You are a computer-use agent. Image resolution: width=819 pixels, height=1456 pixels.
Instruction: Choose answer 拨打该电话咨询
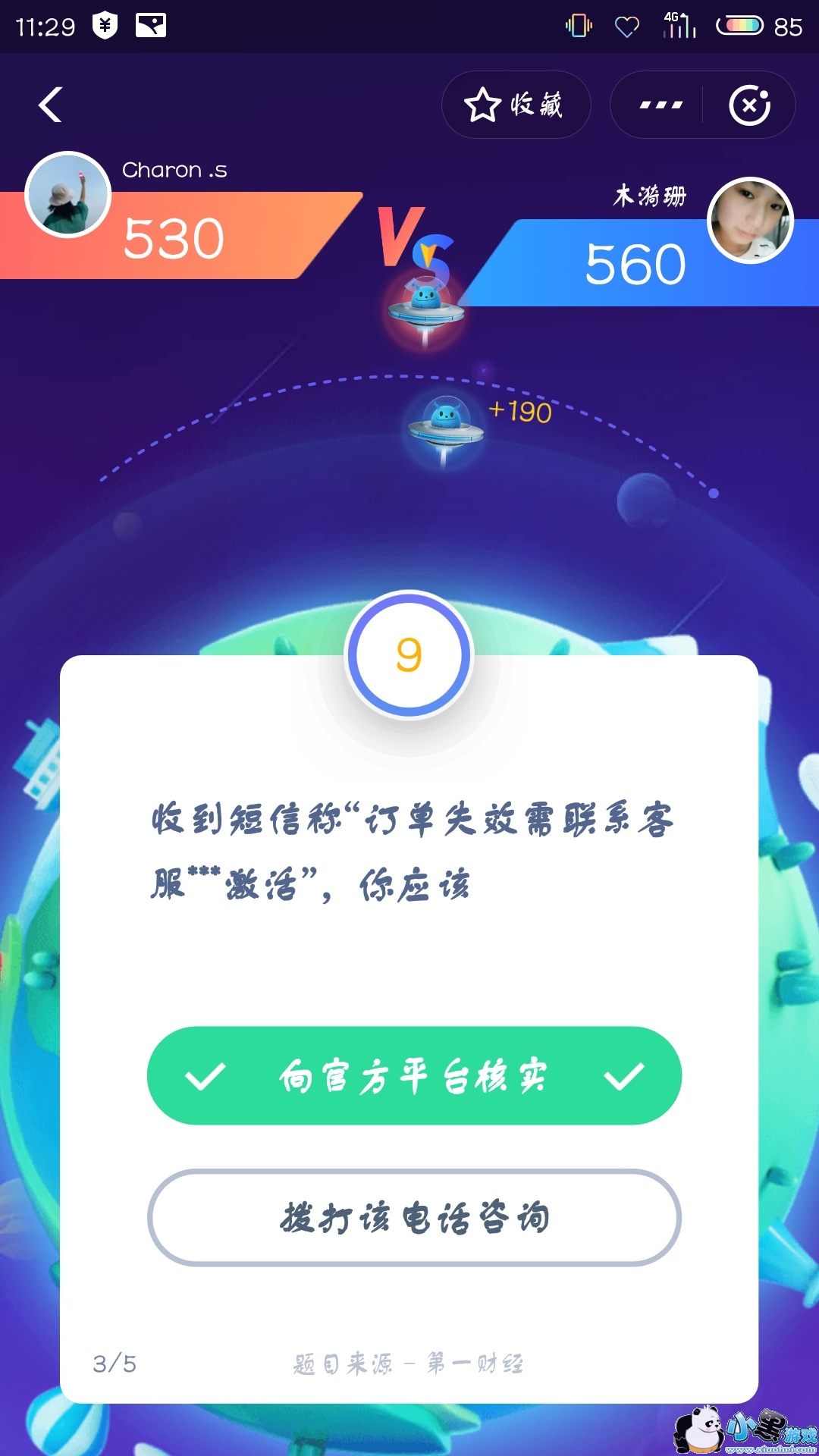coord(414,1217)
